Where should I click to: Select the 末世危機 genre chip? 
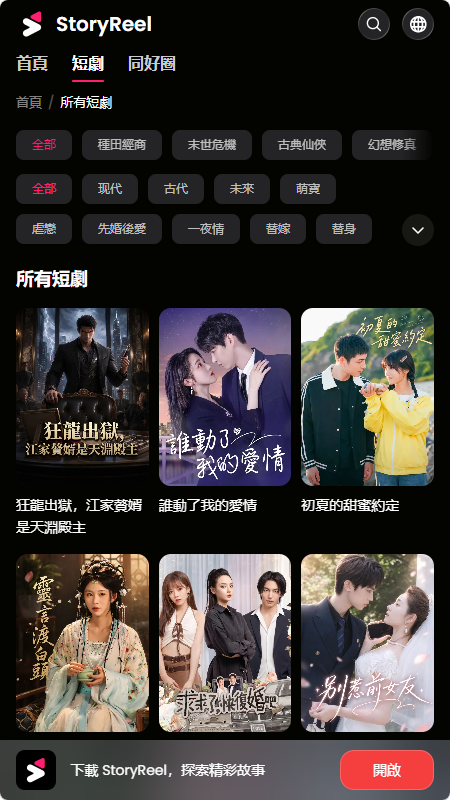coord(212,145)
